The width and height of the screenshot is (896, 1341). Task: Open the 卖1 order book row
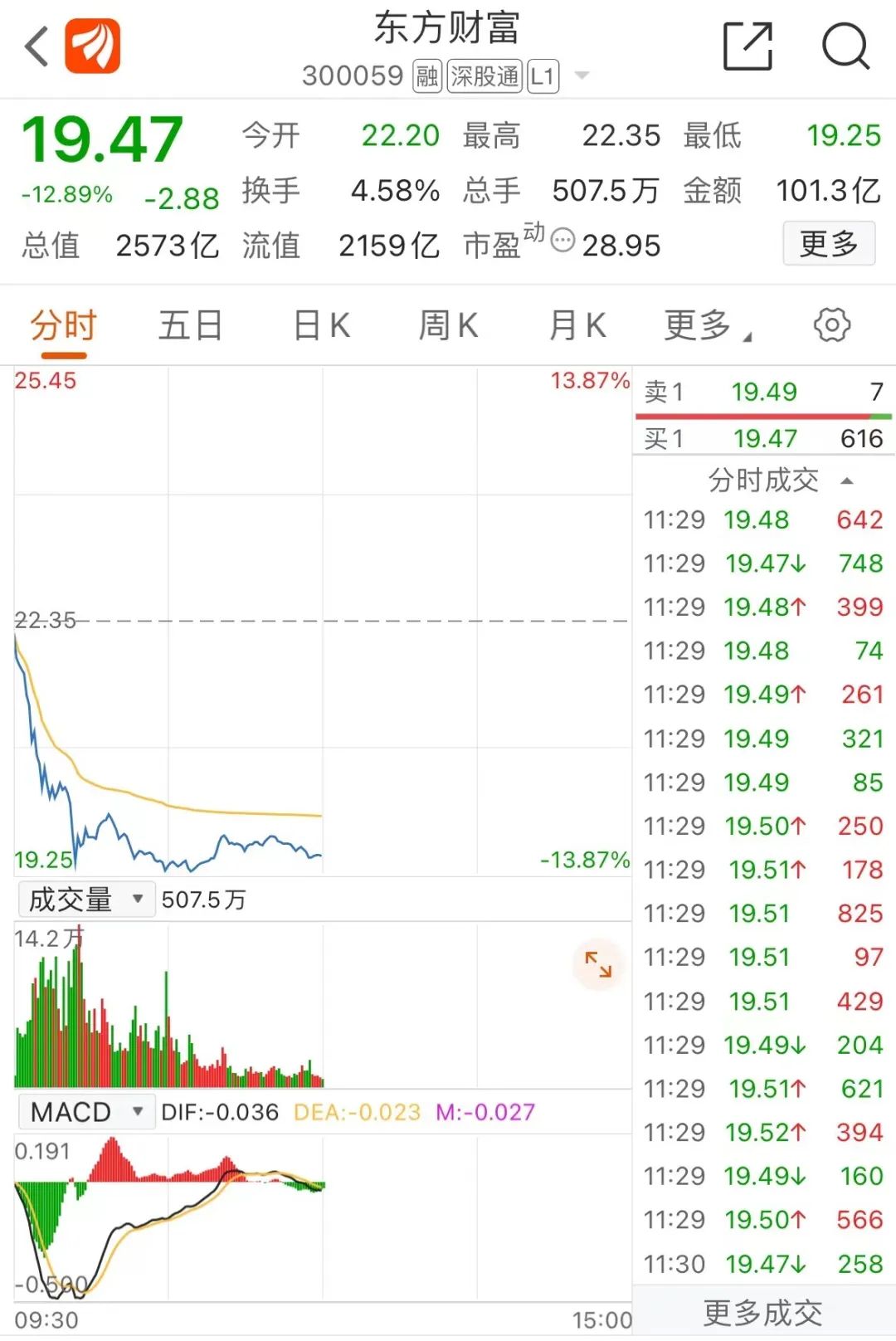coord(763,392)
